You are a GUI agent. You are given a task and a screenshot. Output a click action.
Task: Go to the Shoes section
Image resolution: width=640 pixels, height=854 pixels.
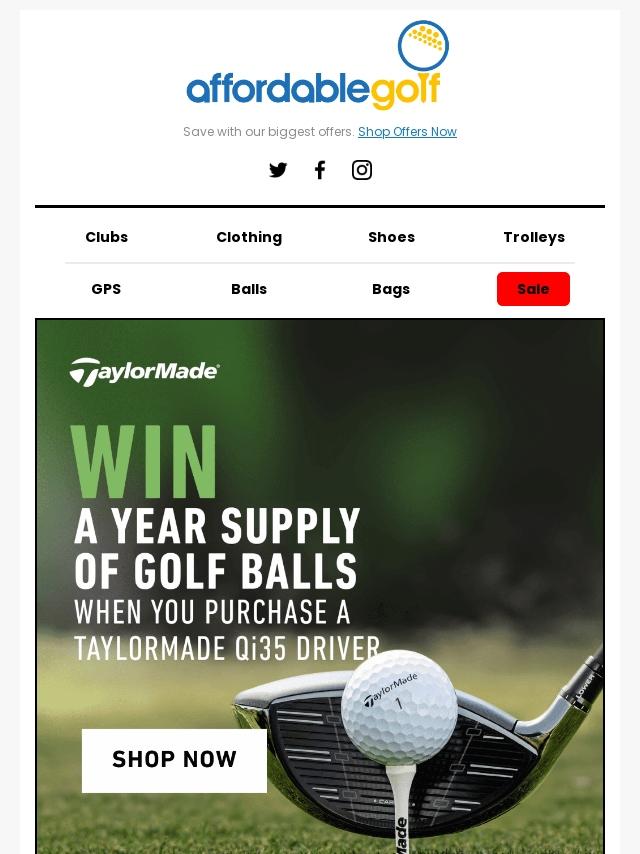click(x=391, y=237)
